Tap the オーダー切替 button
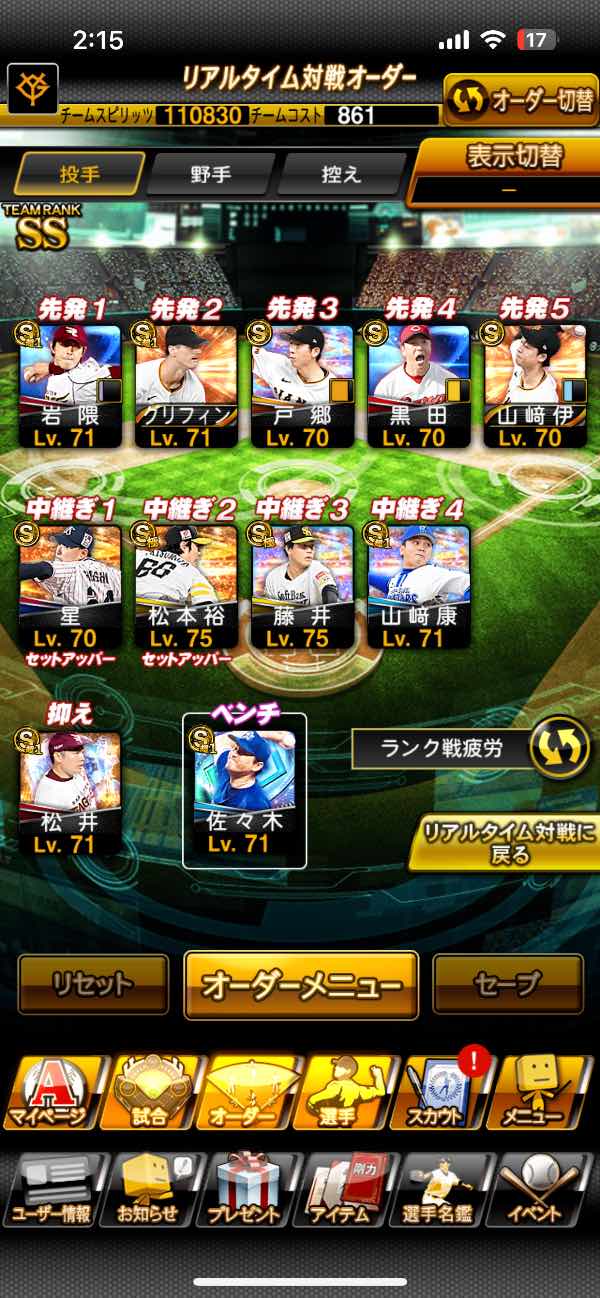600x1298 pixels. coord(520,100)
